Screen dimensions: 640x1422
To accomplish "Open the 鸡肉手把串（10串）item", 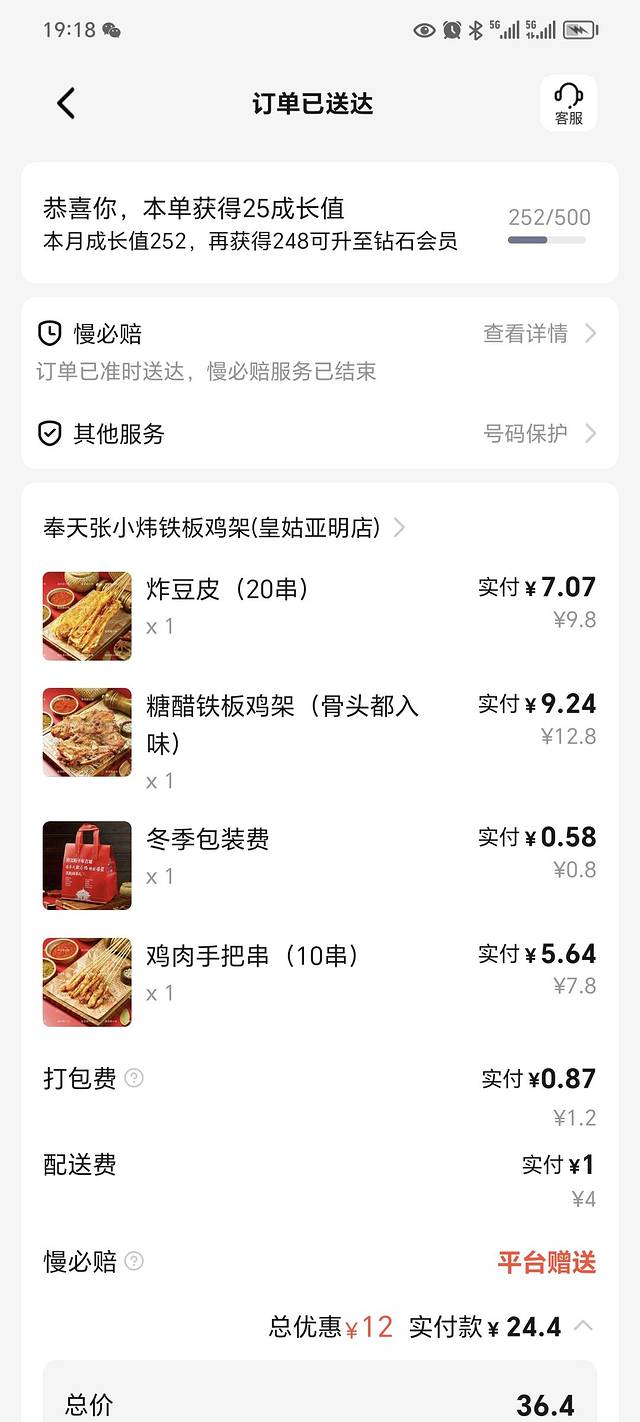I will click(x=252, y=956).
